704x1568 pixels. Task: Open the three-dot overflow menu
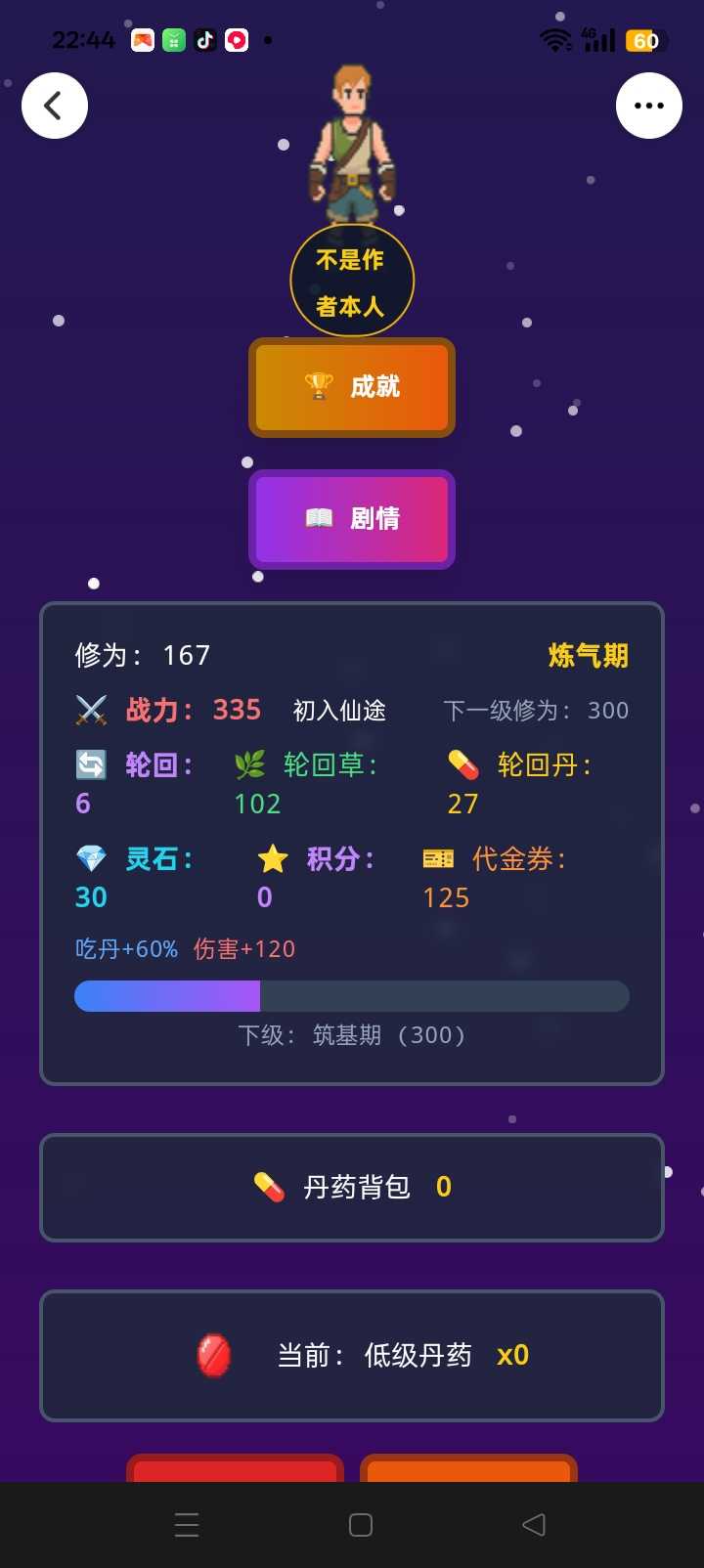[649, 106]
